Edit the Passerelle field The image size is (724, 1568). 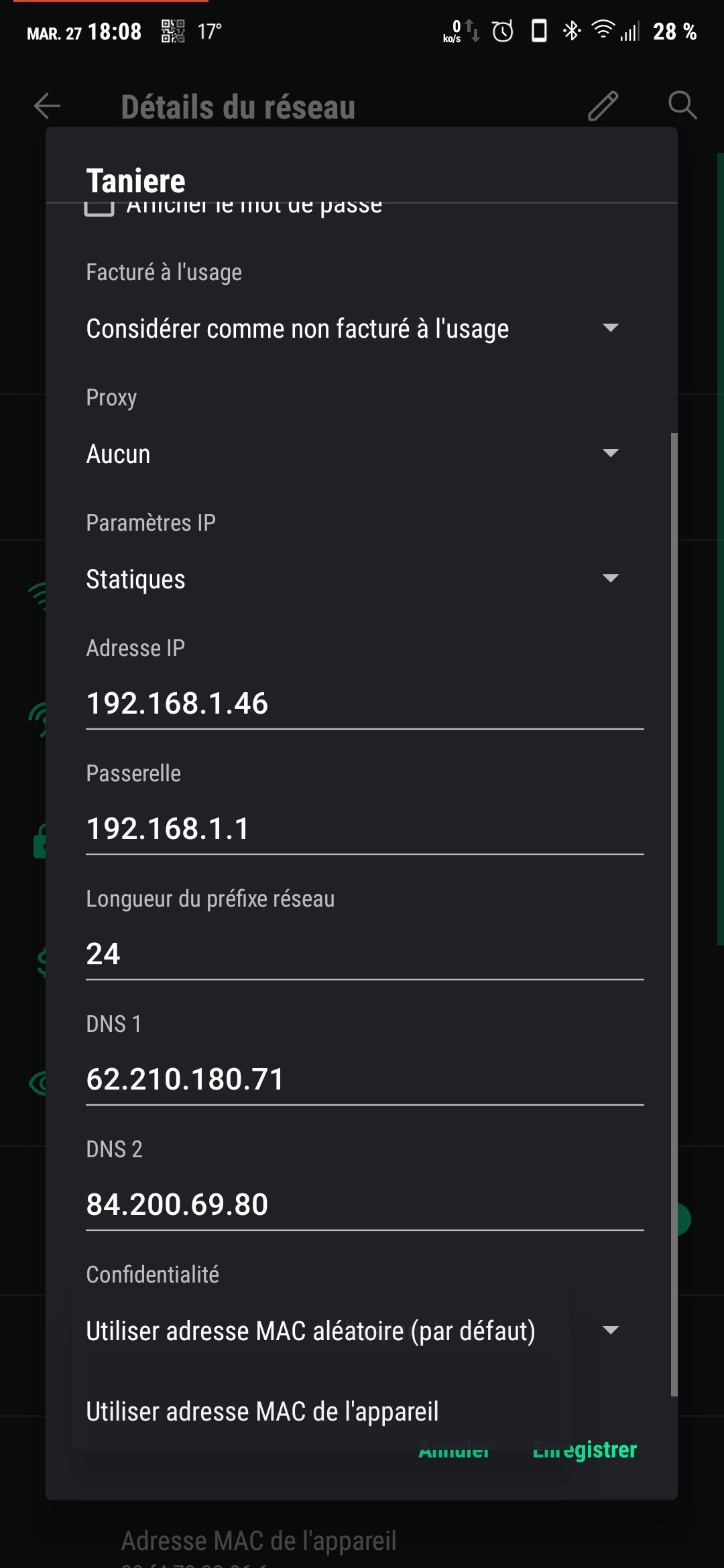pyautogui.click(x=364, y=829)
